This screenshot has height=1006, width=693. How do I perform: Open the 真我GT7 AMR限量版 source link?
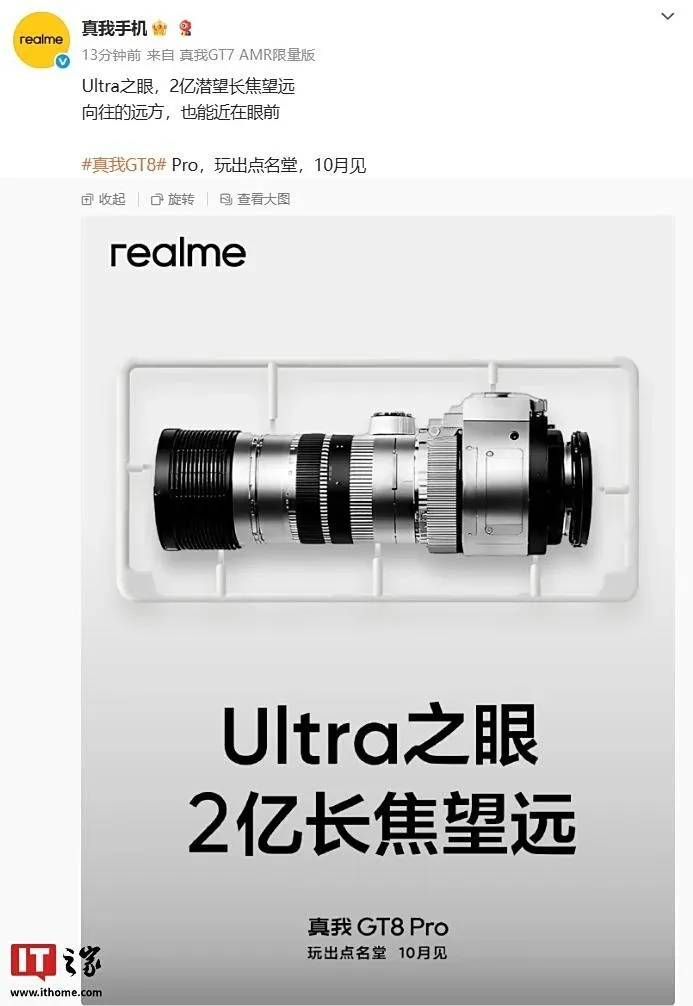pos(247,55)
